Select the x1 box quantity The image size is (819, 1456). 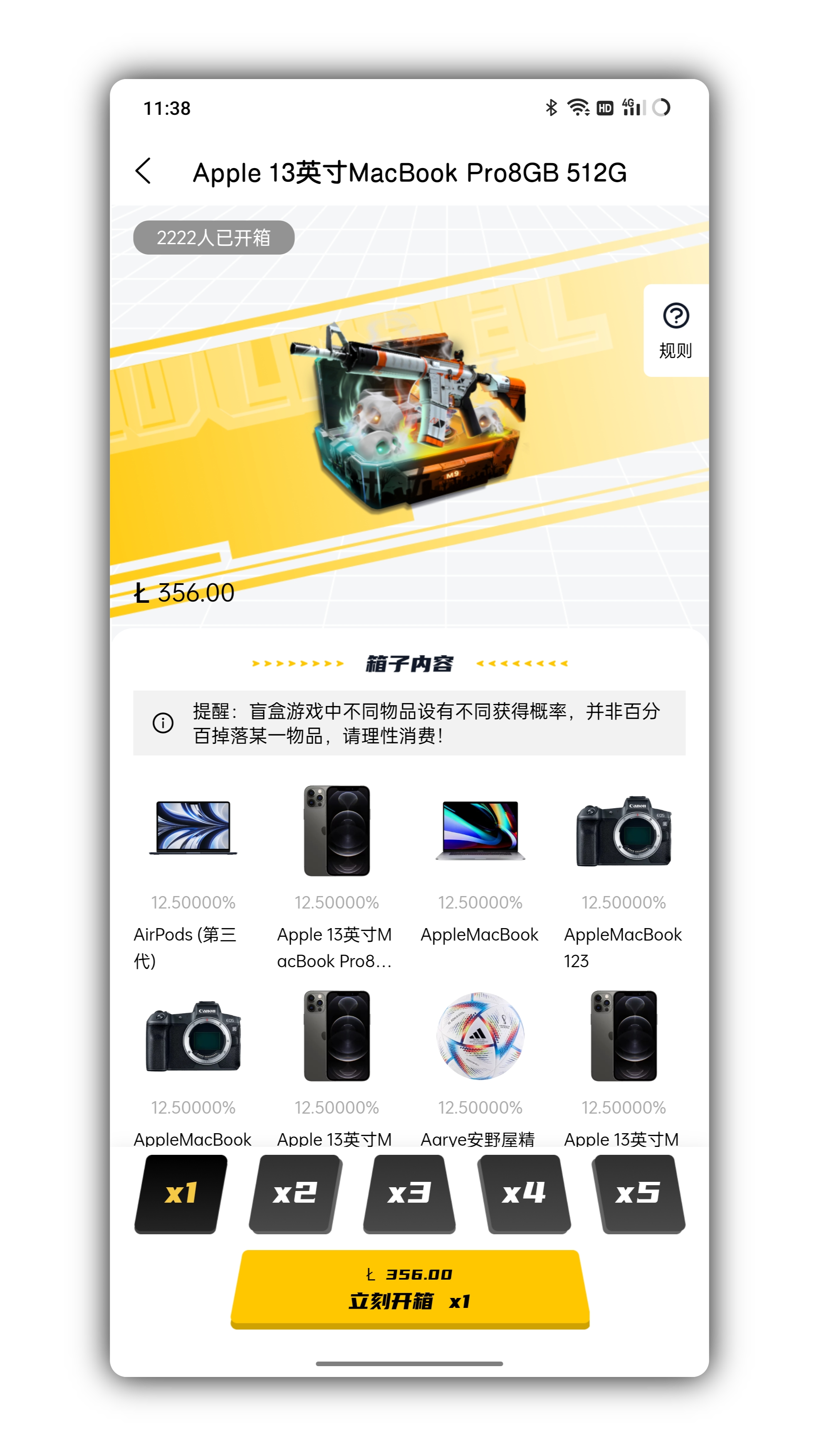(181, 1193)
